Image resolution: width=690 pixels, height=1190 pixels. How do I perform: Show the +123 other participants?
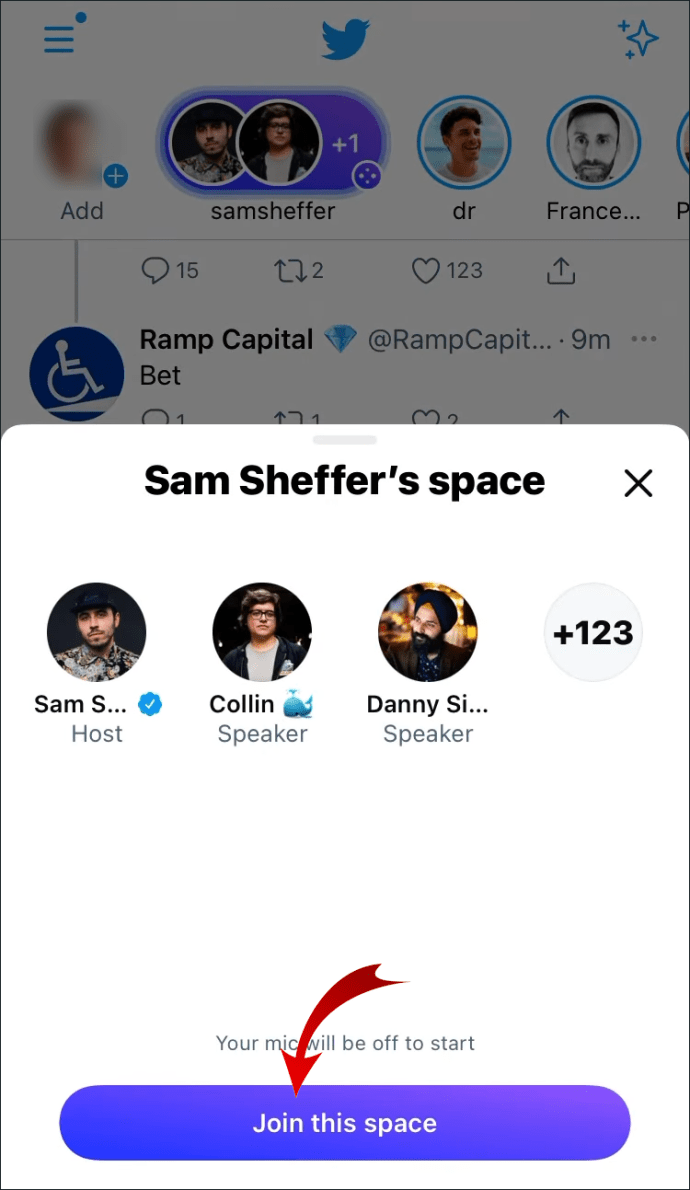coord(593,633)
